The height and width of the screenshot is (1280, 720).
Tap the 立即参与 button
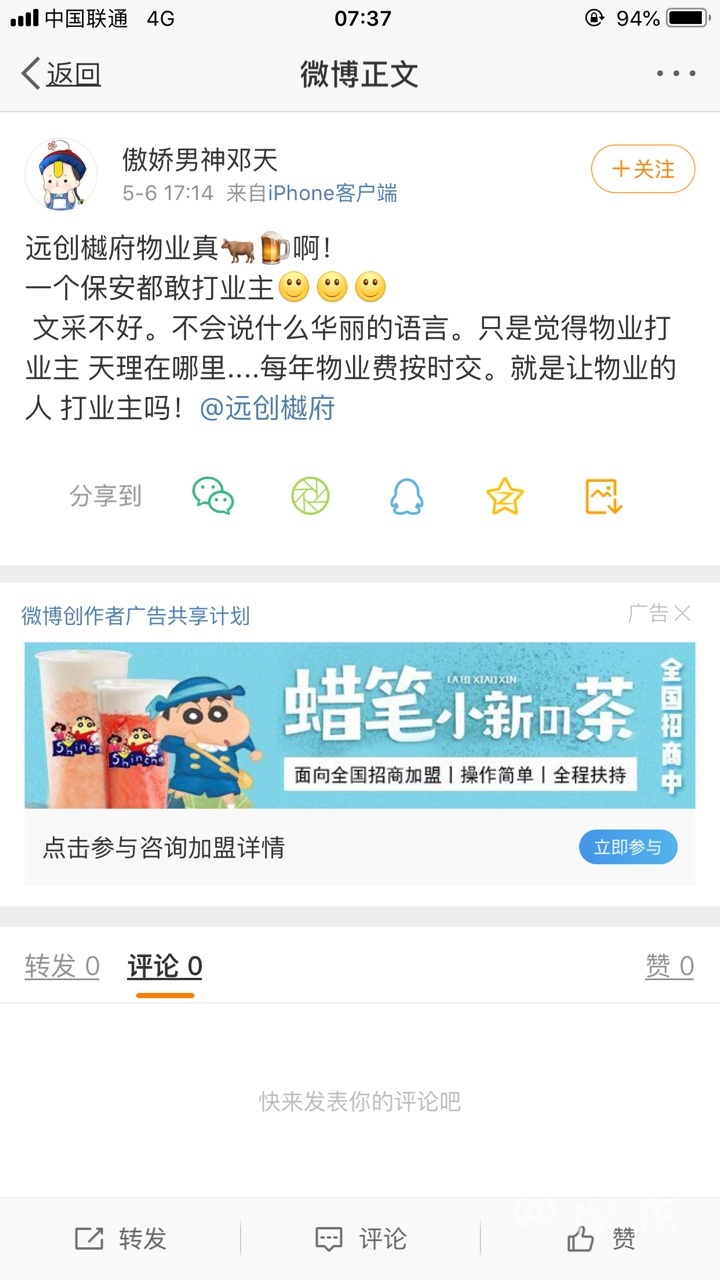628,847
